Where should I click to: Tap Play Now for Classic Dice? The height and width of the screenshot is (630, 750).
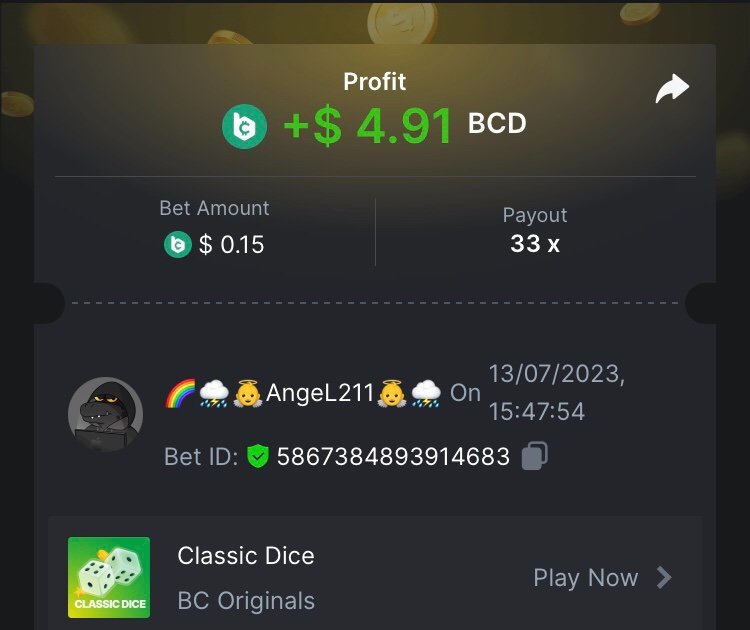point(602,577)
